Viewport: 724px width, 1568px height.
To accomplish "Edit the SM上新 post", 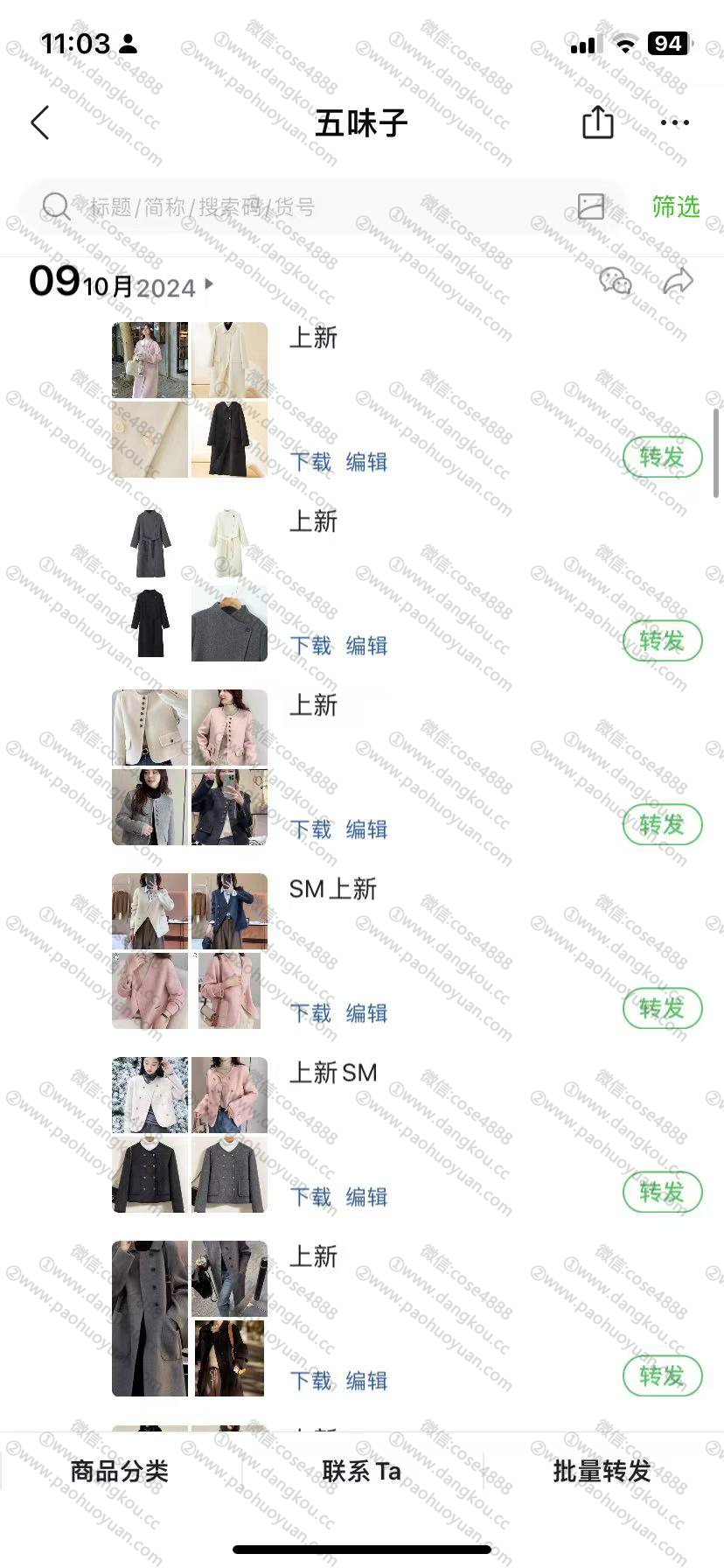I will point(366,1012).
